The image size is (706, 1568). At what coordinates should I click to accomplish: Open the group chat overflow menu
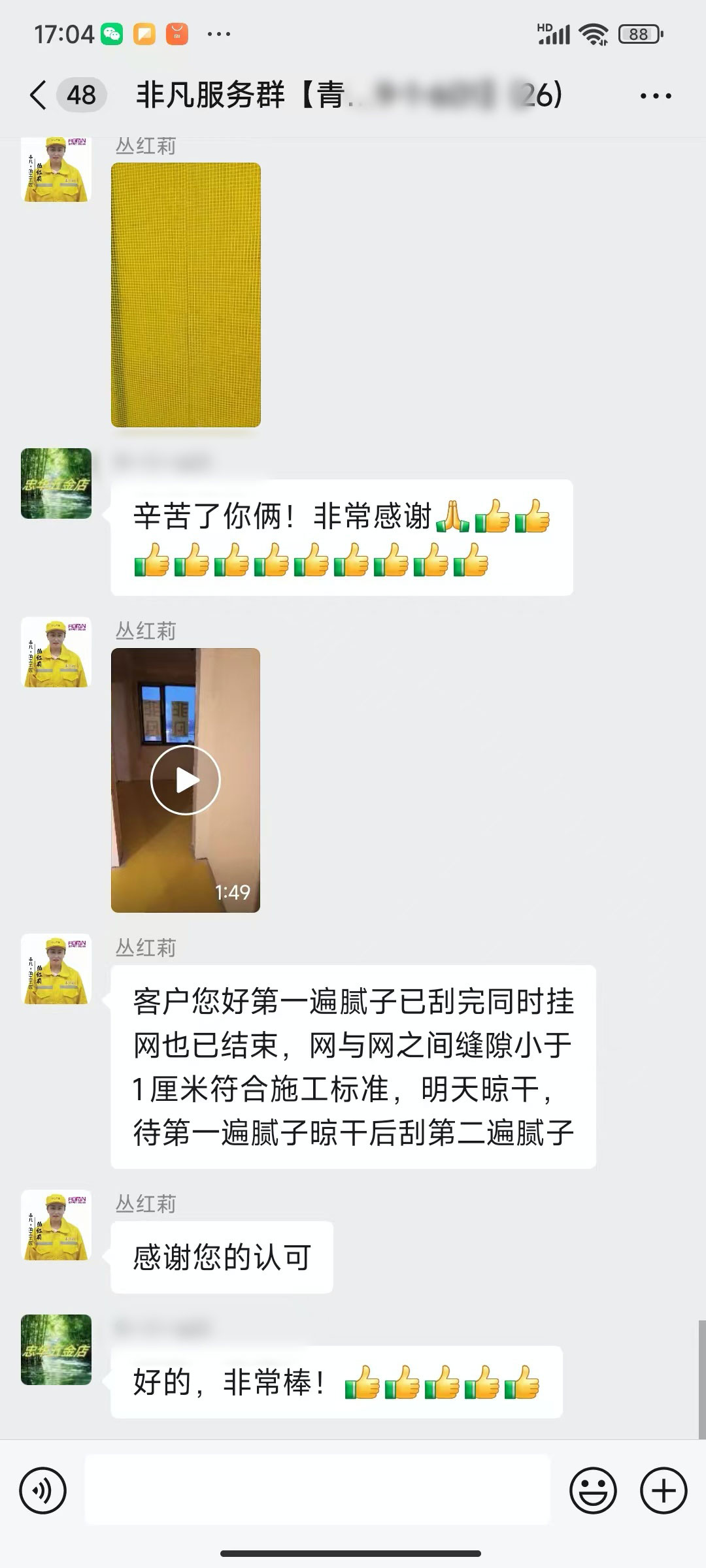click(655, 96)
